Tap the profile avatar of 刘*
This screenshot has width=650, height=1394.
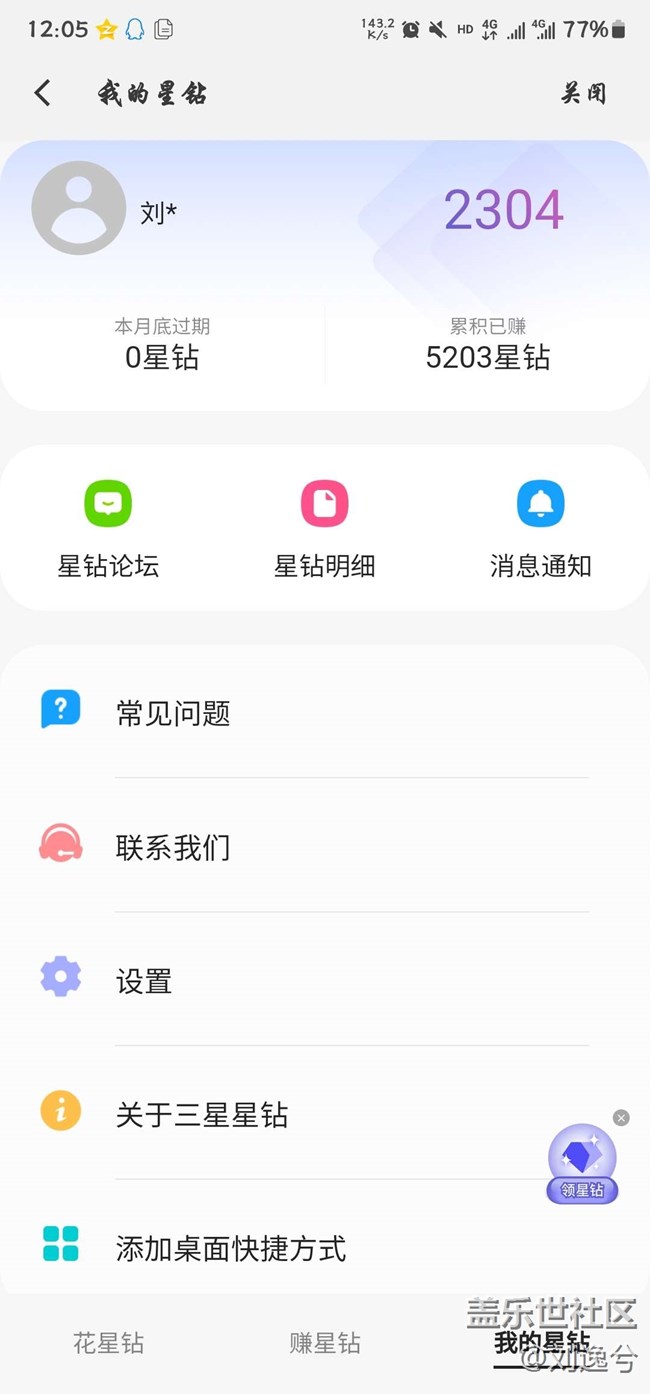click(x=79, y=208)
